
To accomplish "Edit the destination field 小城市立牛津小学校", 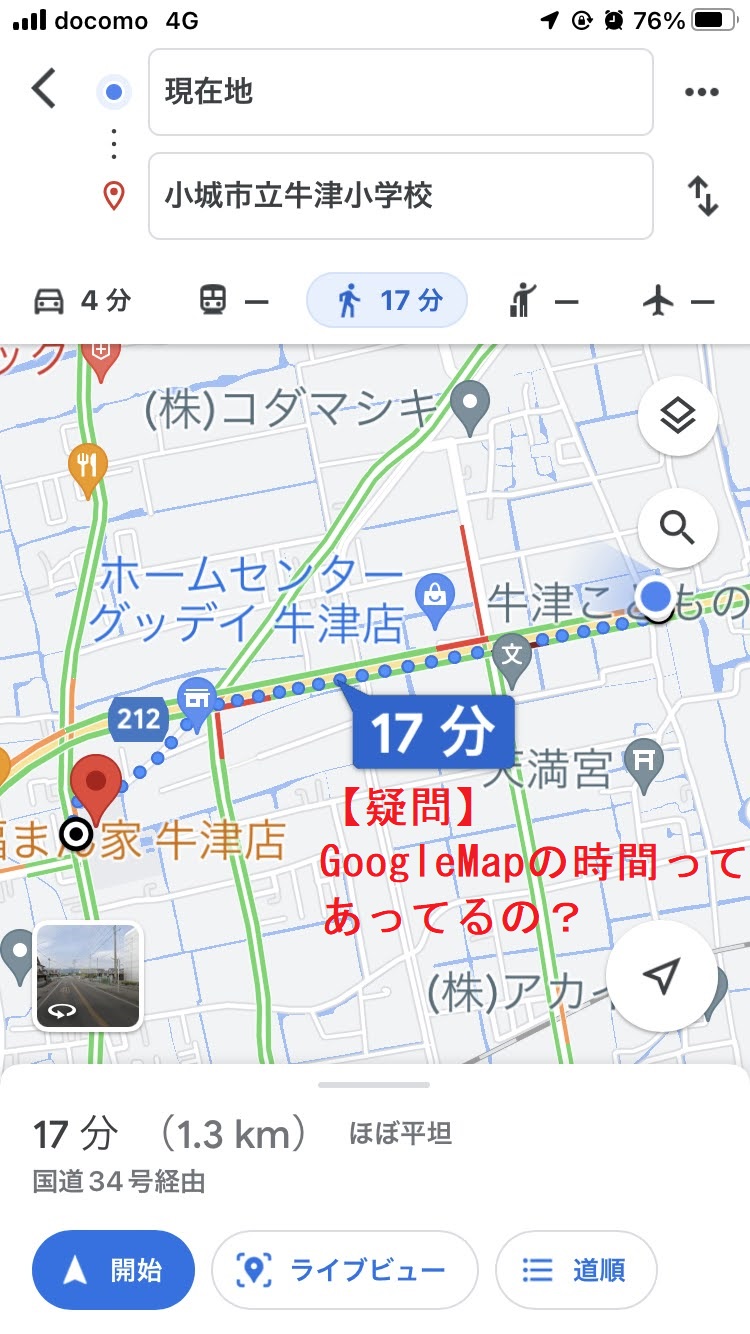I will click(x=400, y=195).
